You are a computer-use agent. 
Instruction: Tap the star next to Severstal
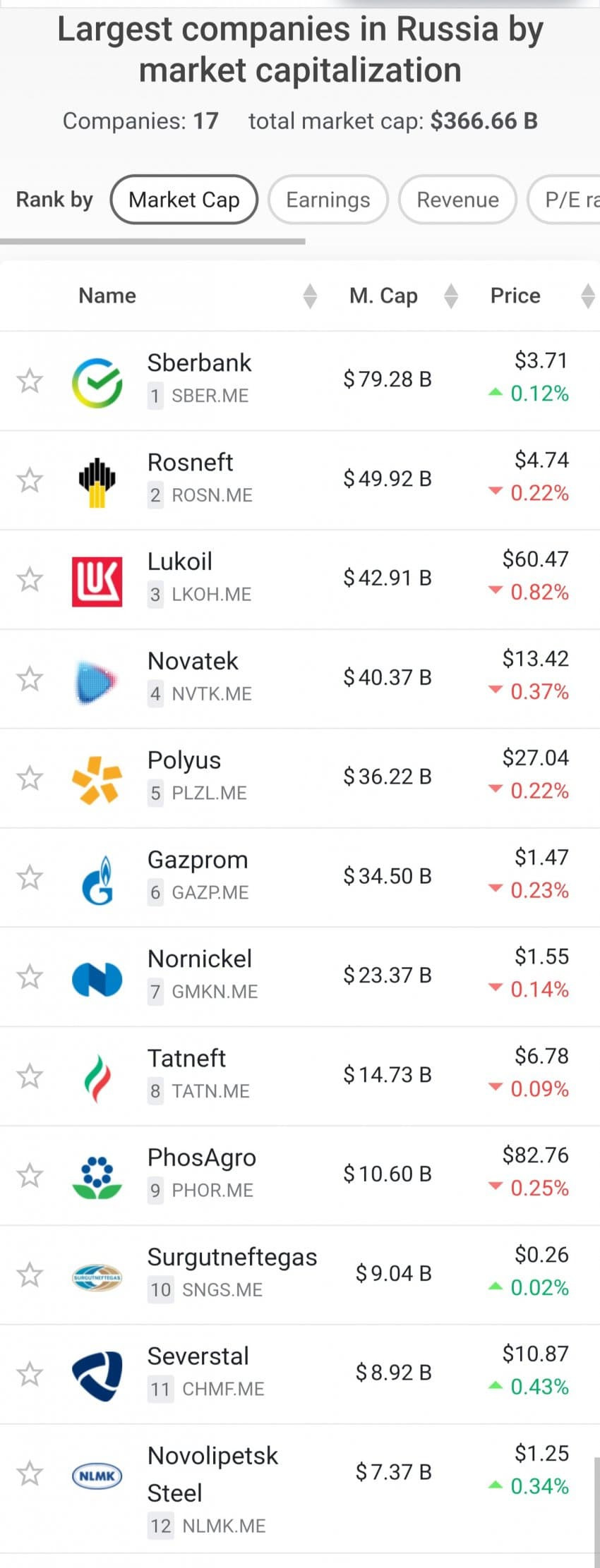coord(30,1375)
